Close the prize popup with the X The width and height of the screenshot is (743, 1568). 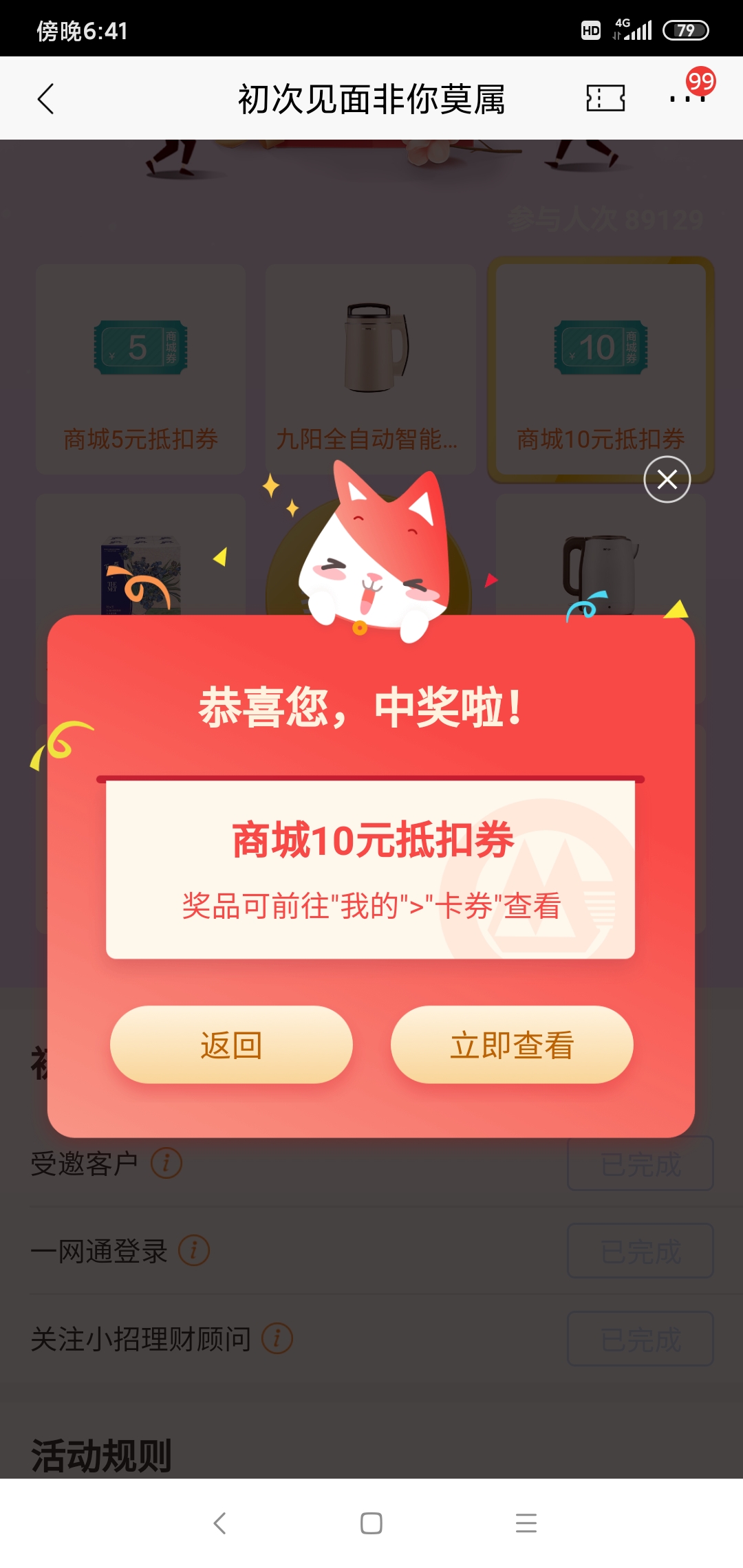(667, 479)
